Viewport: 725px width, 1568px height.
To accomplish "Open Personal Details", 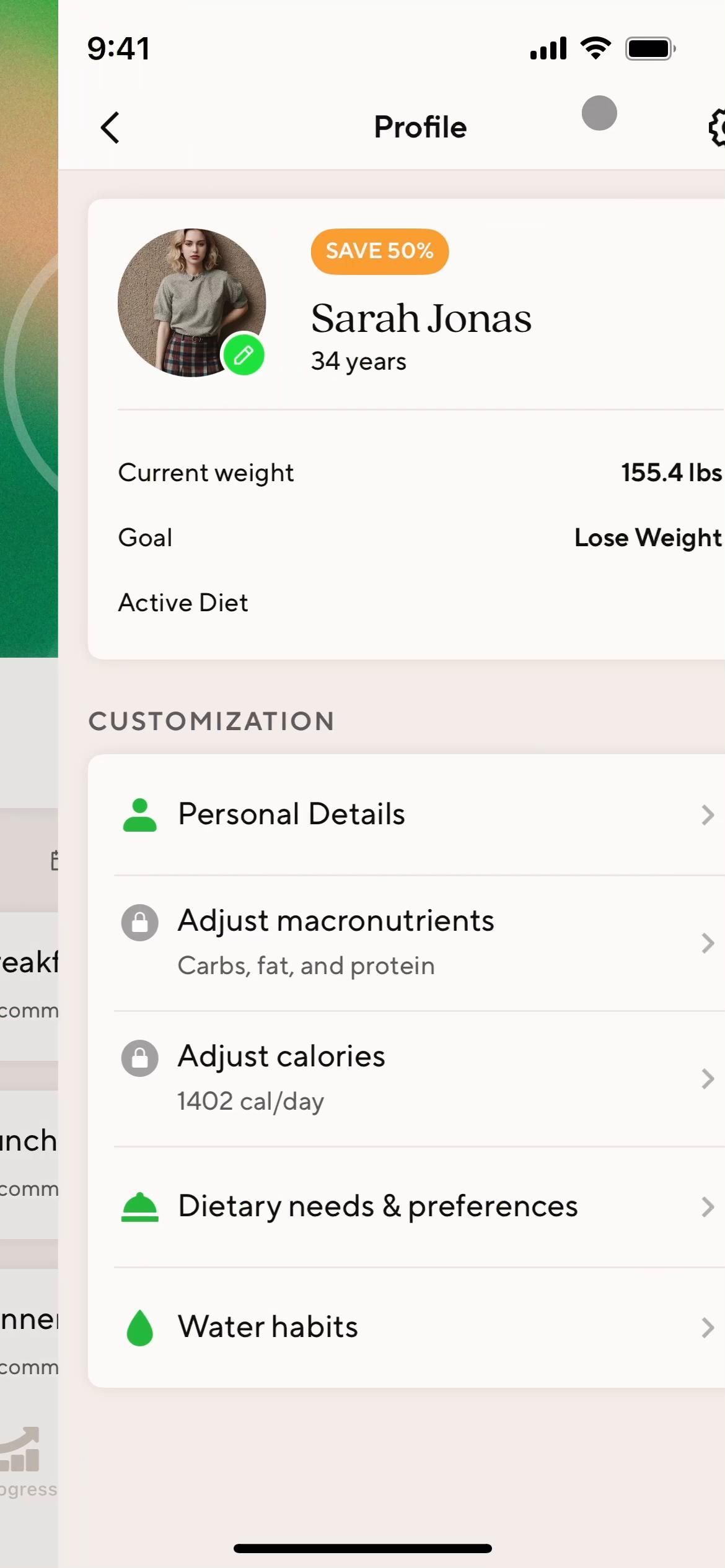I will pos(409,814).
